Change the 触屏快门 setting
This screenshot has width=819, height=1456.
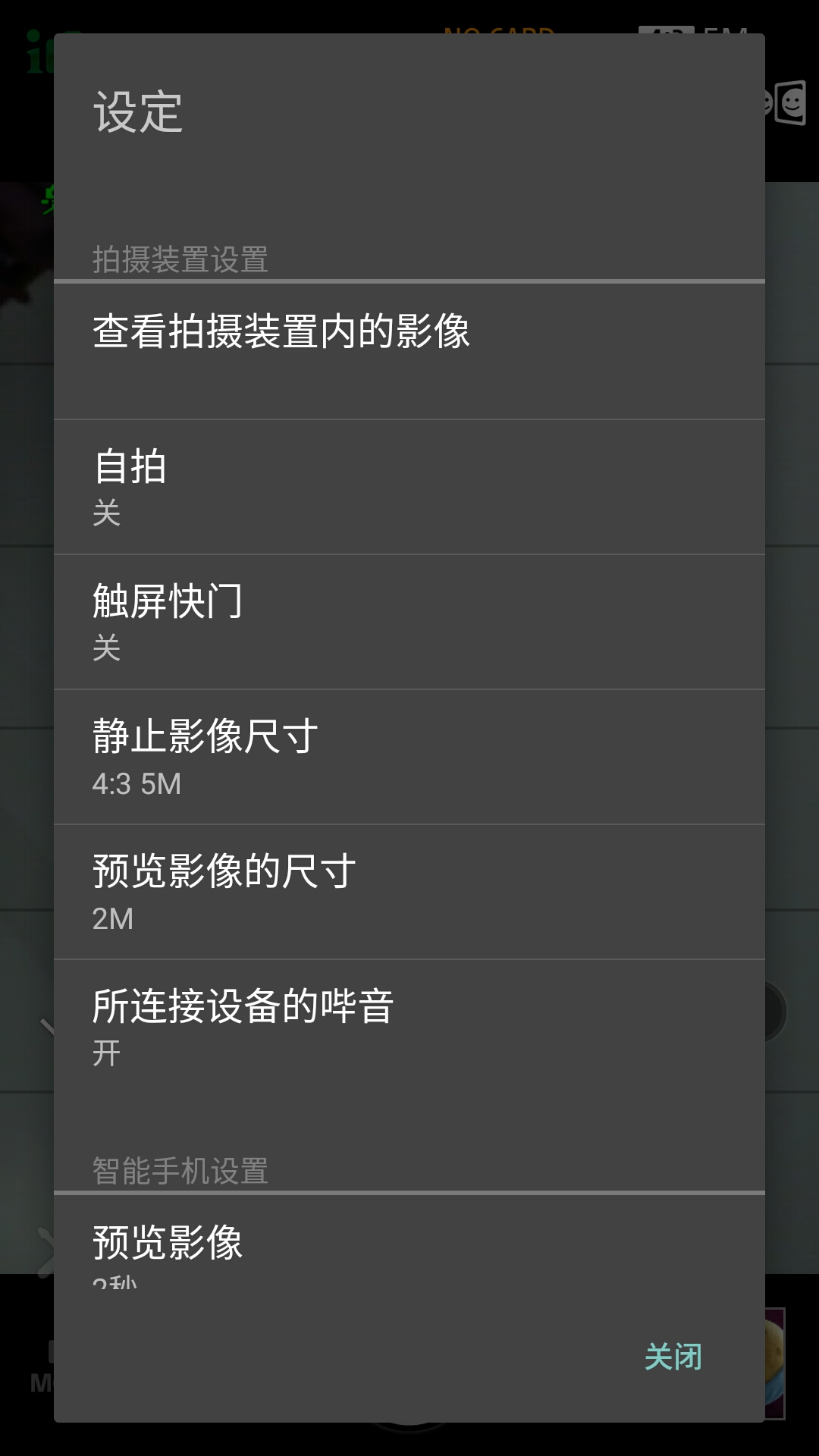409,622
